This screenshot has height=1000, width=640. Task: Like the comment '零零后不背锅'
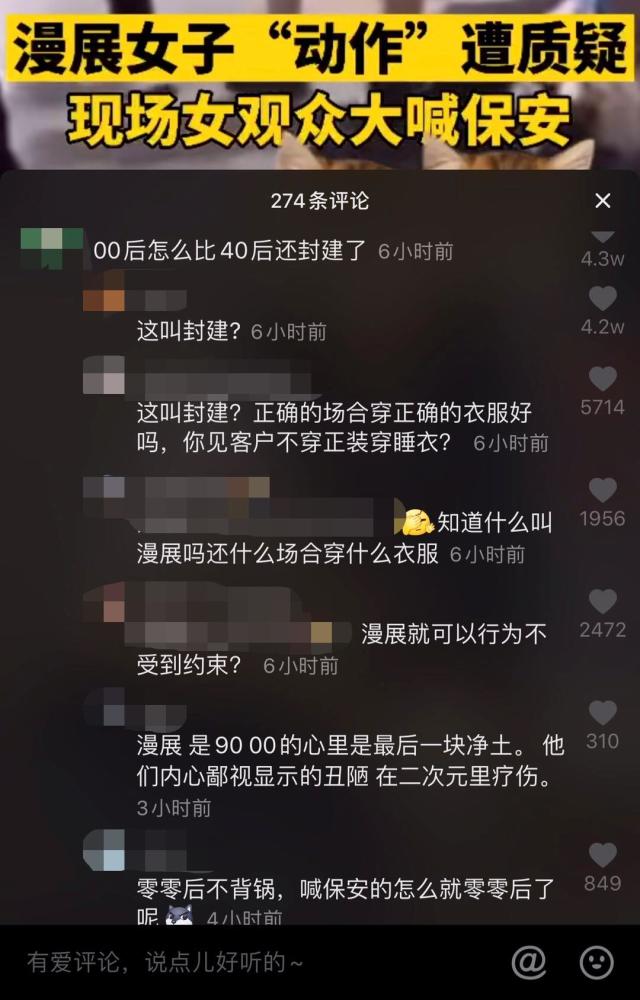click(x=602, y=855)
